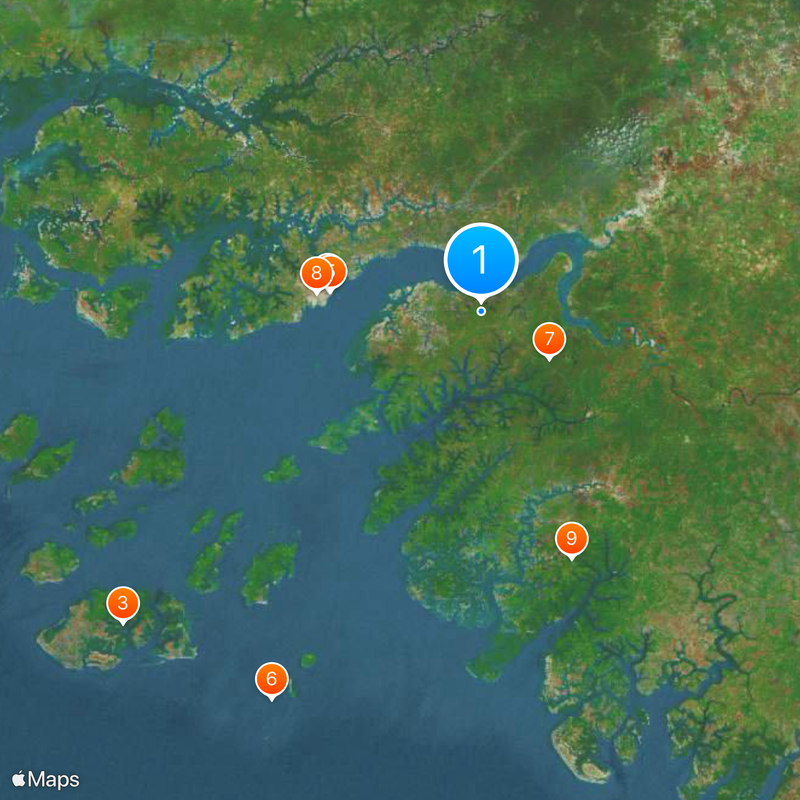Screen dimensions: 800x800
Task: Open the orange pin numbered 6
Action: click(271, 679)
